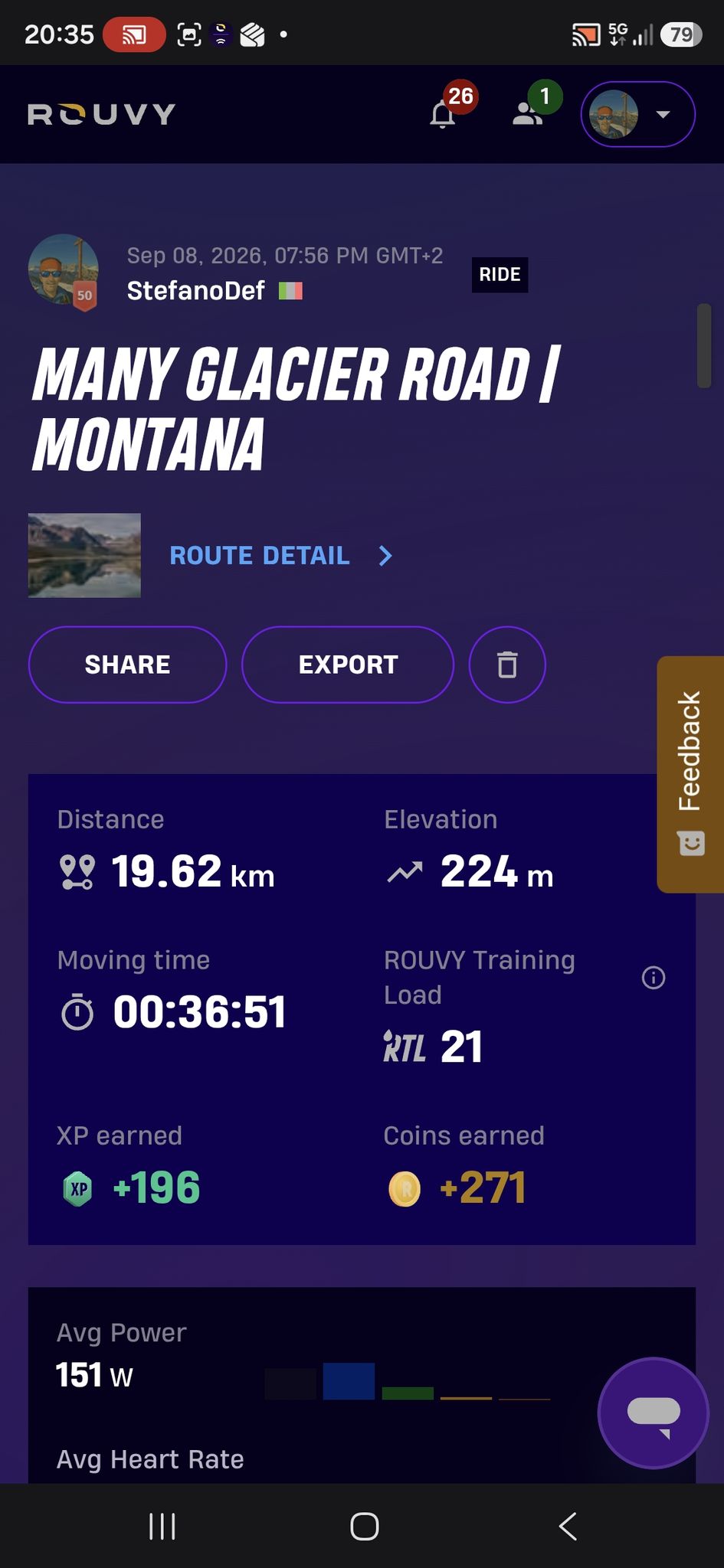Open the Feedback side tab
The width and height of the screenshot is (724, 1568).
click(690, 774)
